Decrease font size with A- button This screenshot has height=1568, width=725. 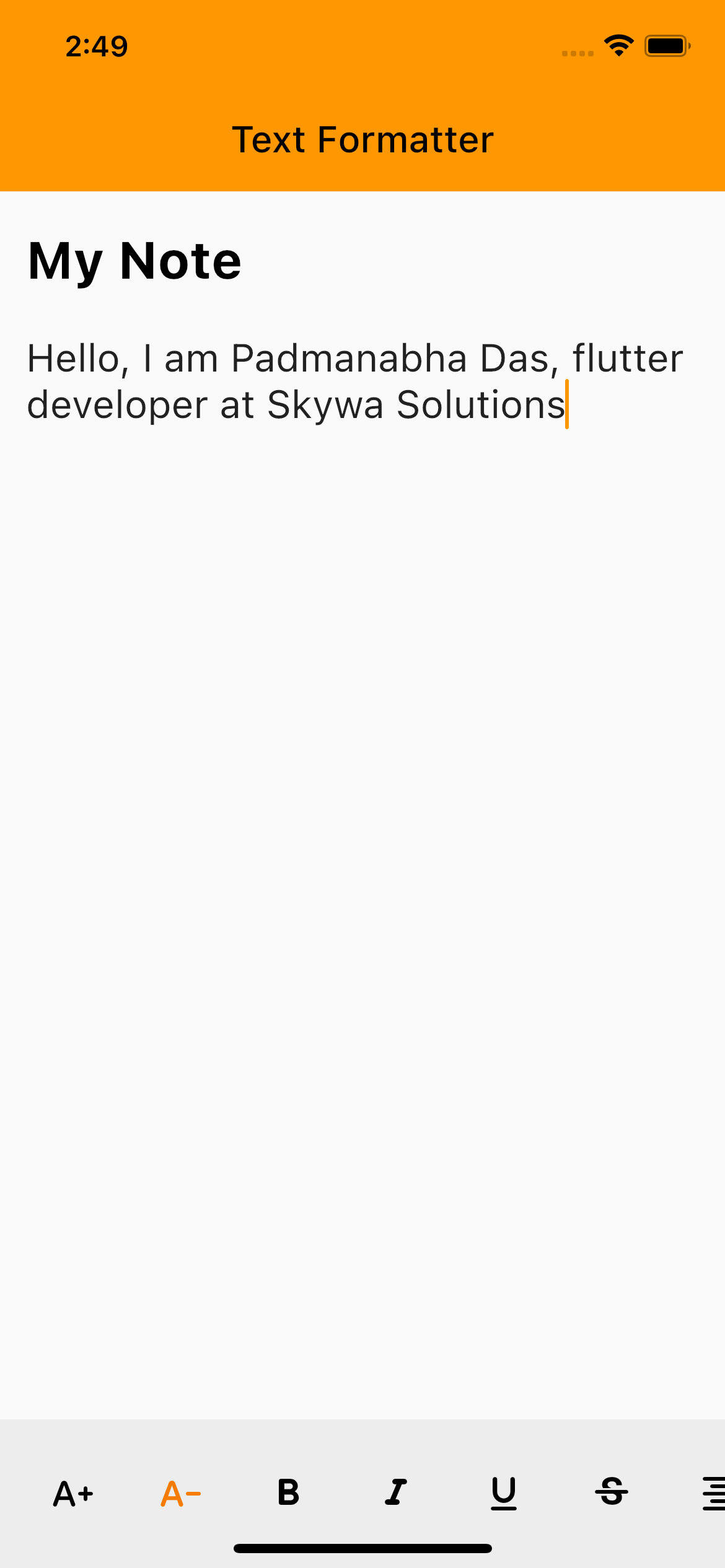(180, 1494)
